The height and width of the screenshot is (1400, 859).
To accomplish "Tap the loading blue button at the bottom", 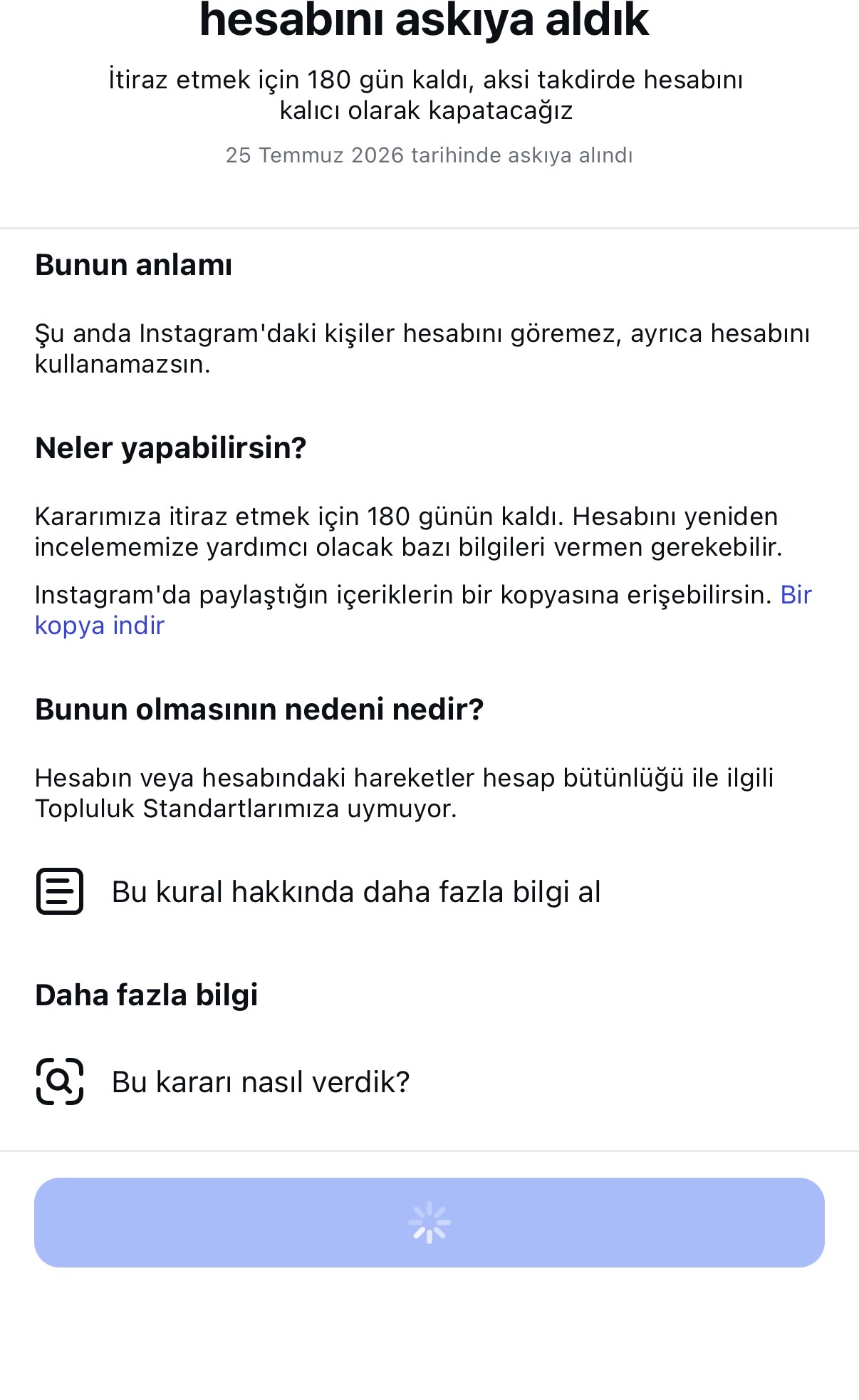I will [429, 1223].
